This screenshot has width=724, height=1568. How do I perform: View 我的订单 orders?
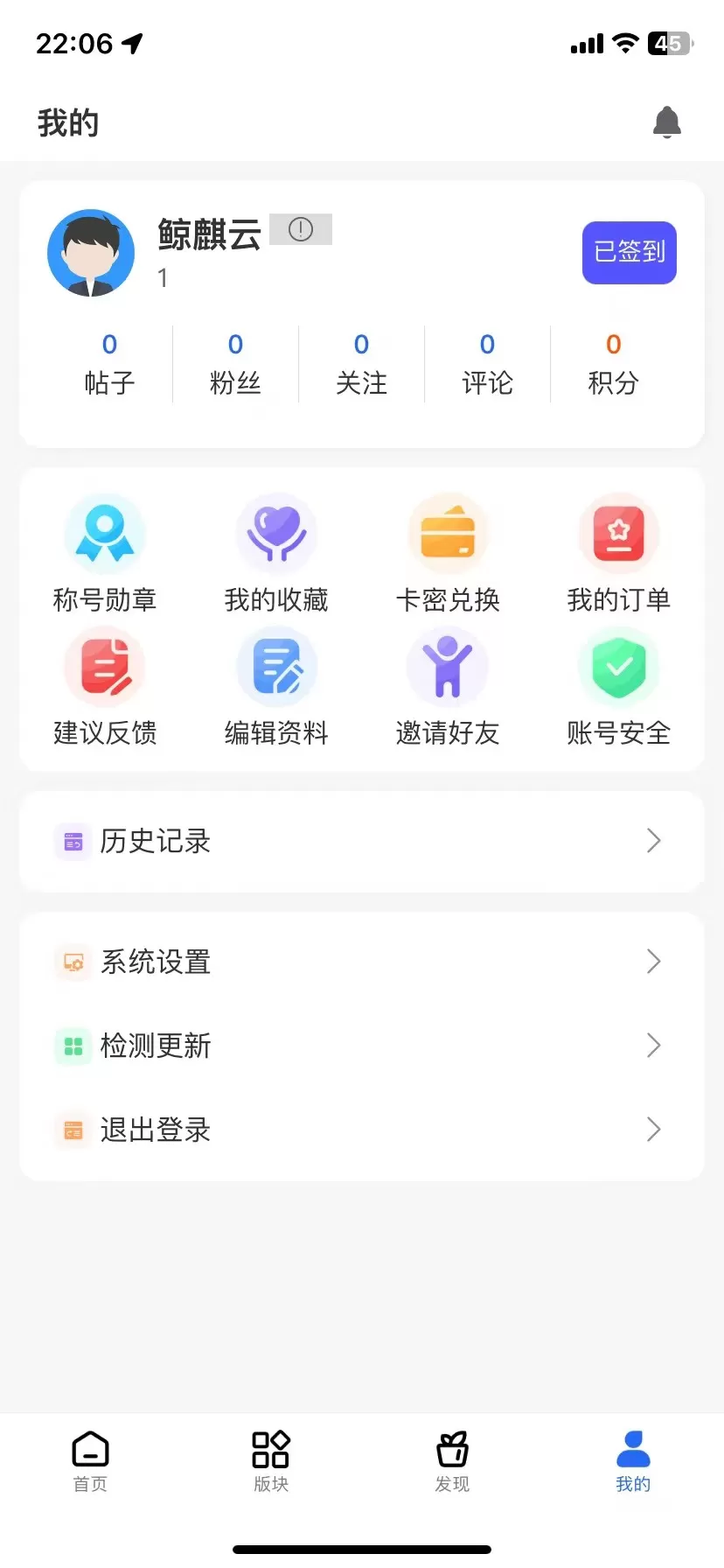click(619, 553)
